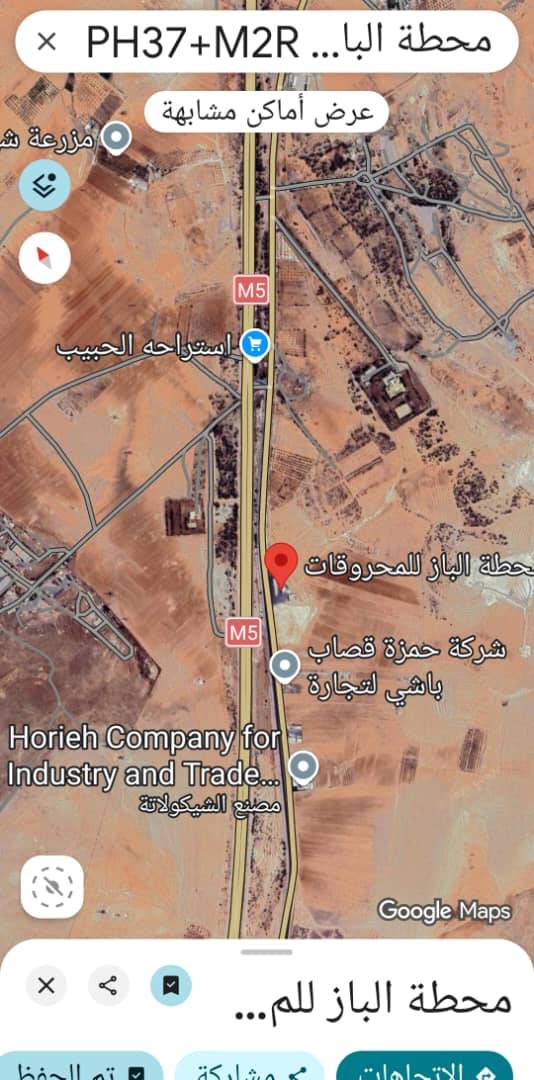534x1080 pixels.
Task: Open the farm marker مزرعة at top left
Action: (116, 138)
